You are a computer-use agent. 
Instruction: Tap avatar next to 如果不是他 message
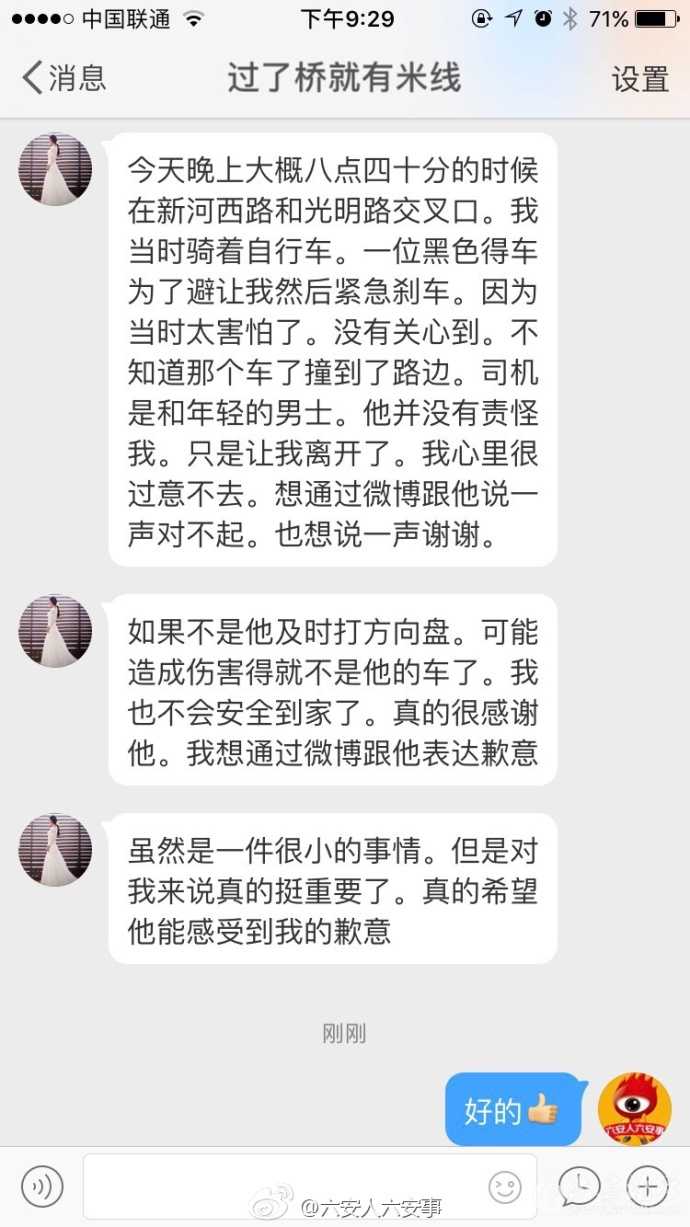(x=55, y=631)
